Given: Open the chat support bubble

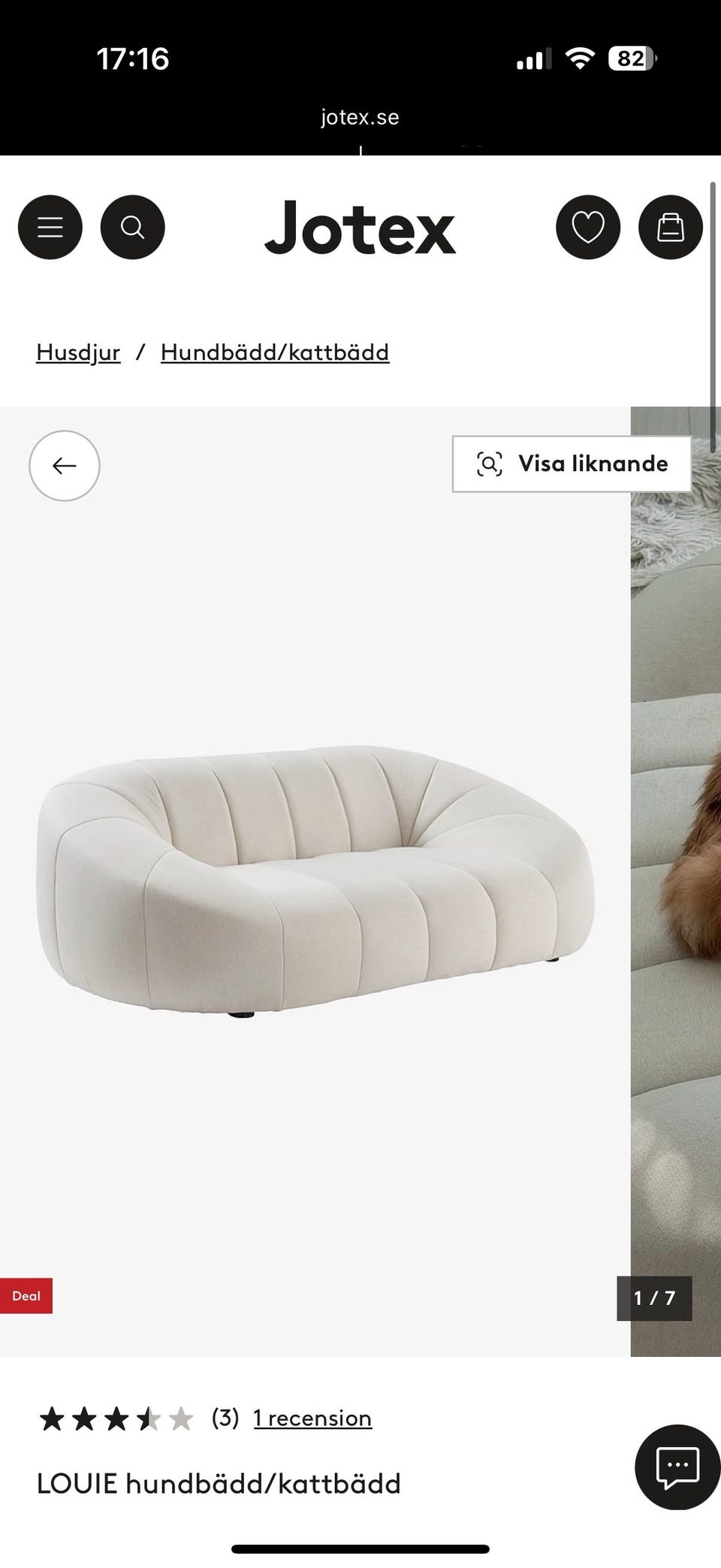Looking at the screenshot, I should [677, 1466].
